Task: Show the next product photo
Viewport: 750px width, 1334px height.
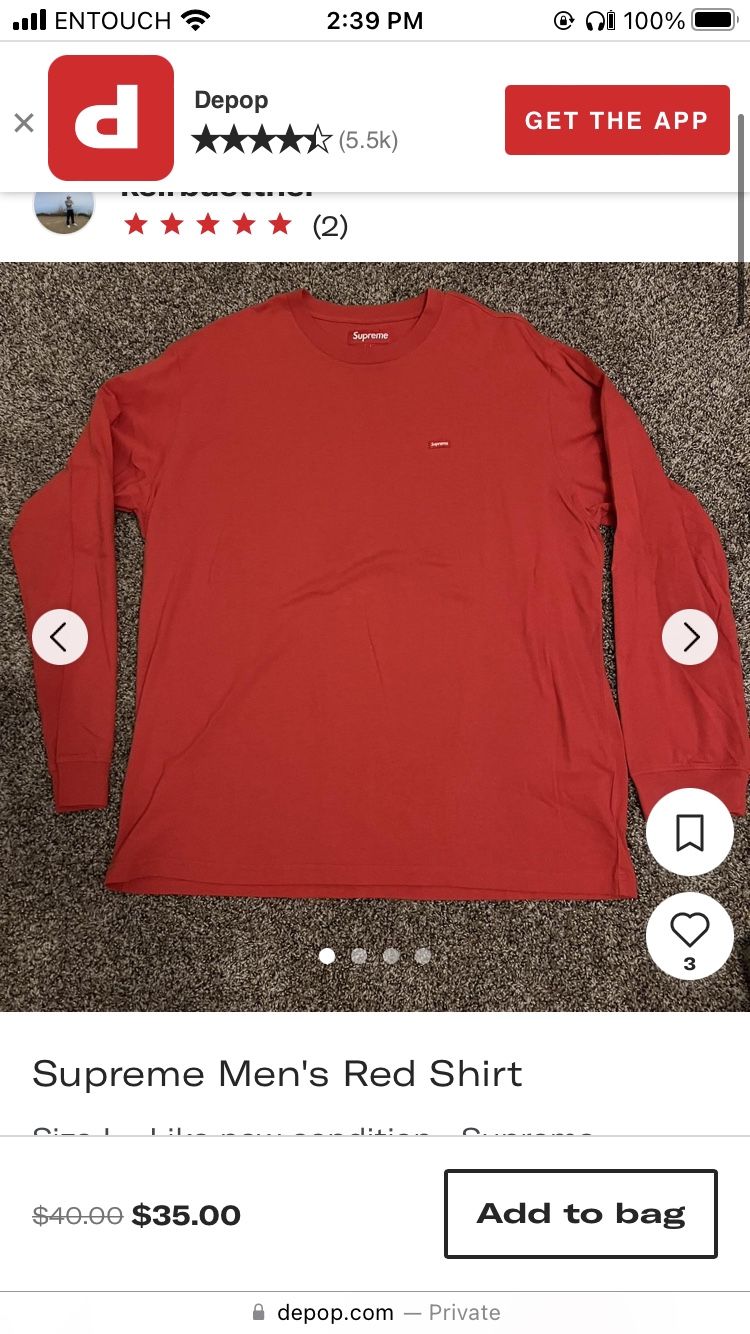Action: tap(690, 637)
